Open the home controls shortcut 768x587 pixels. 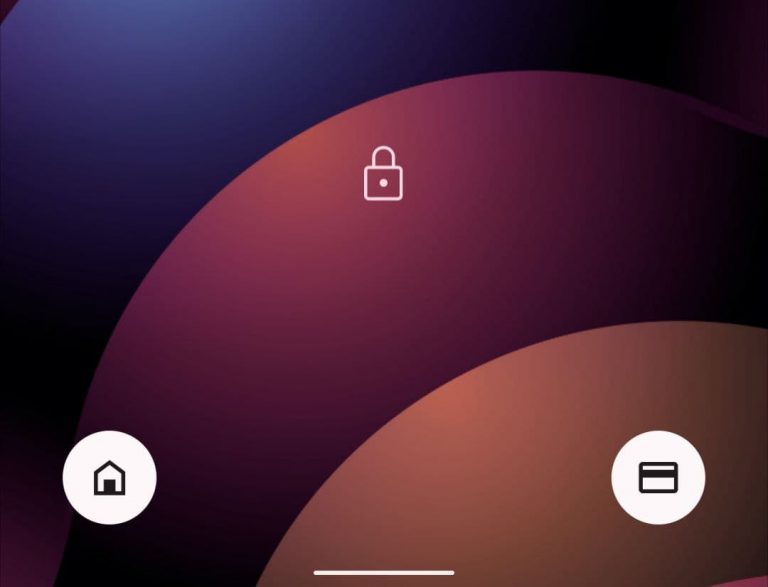coord(109,478)
